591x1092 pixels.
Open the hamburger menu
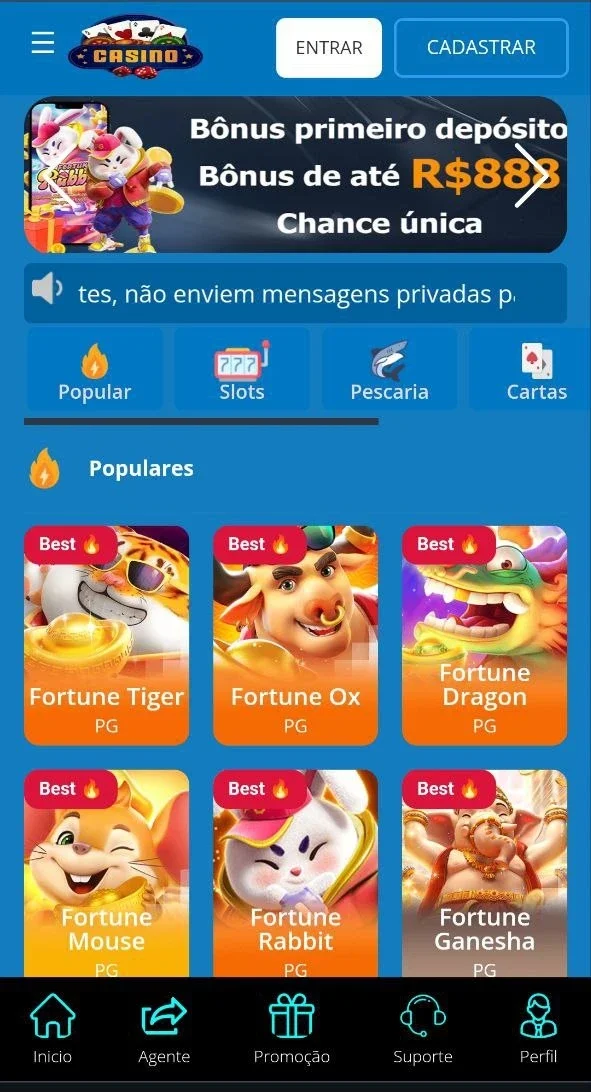[42, 43]
